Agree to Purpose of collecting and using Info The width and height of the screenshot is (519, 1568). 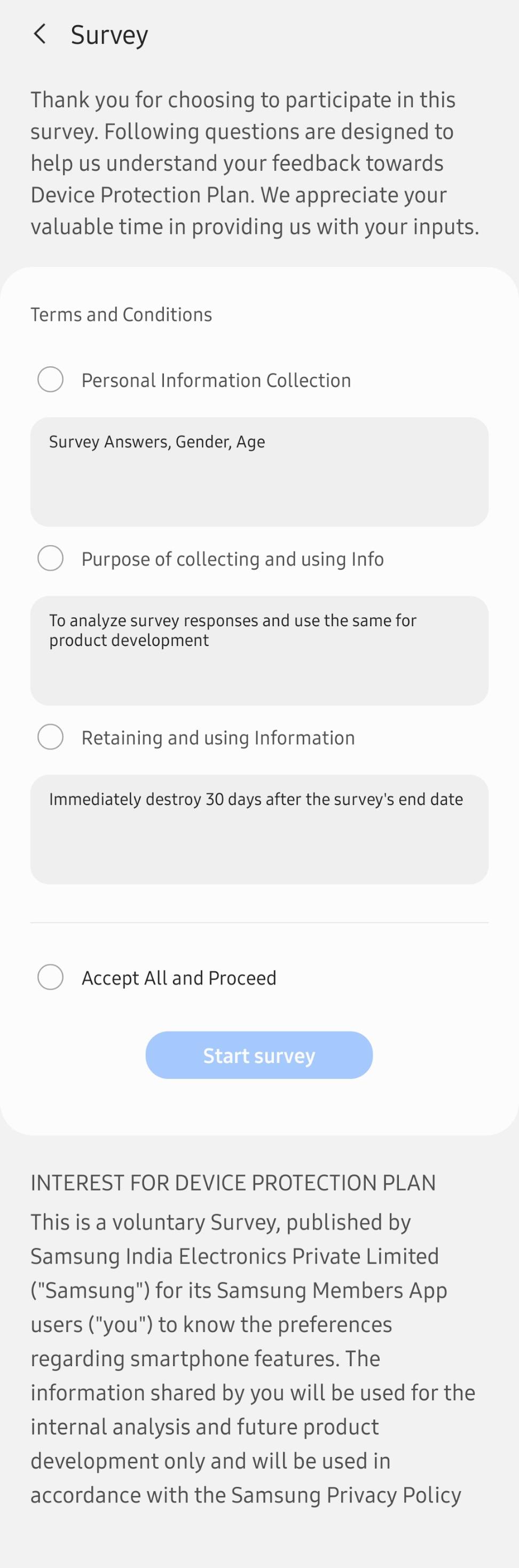click(x=51, y=558)
